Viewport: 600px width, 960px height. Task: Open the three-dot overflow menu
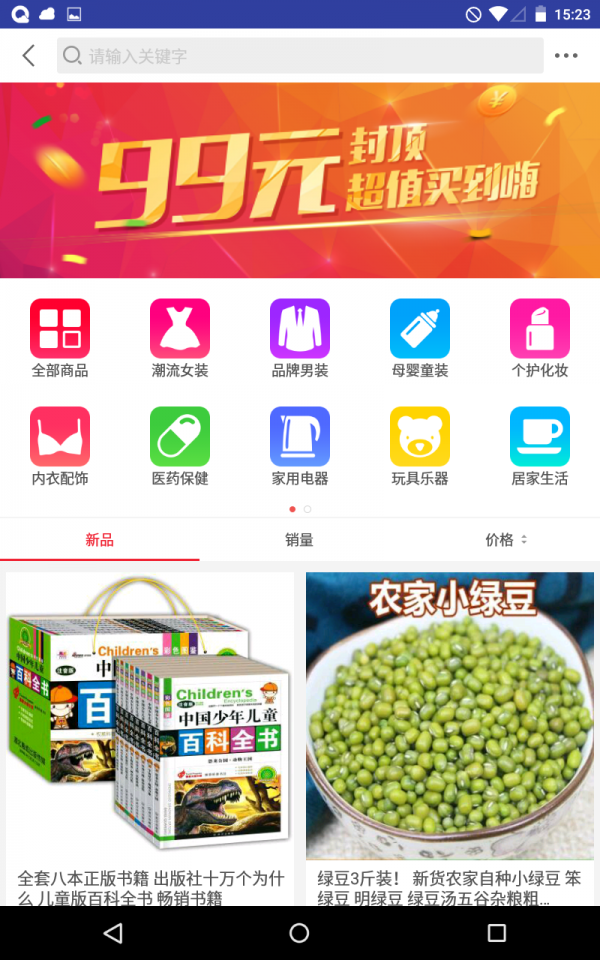click(x=566, y=56)
